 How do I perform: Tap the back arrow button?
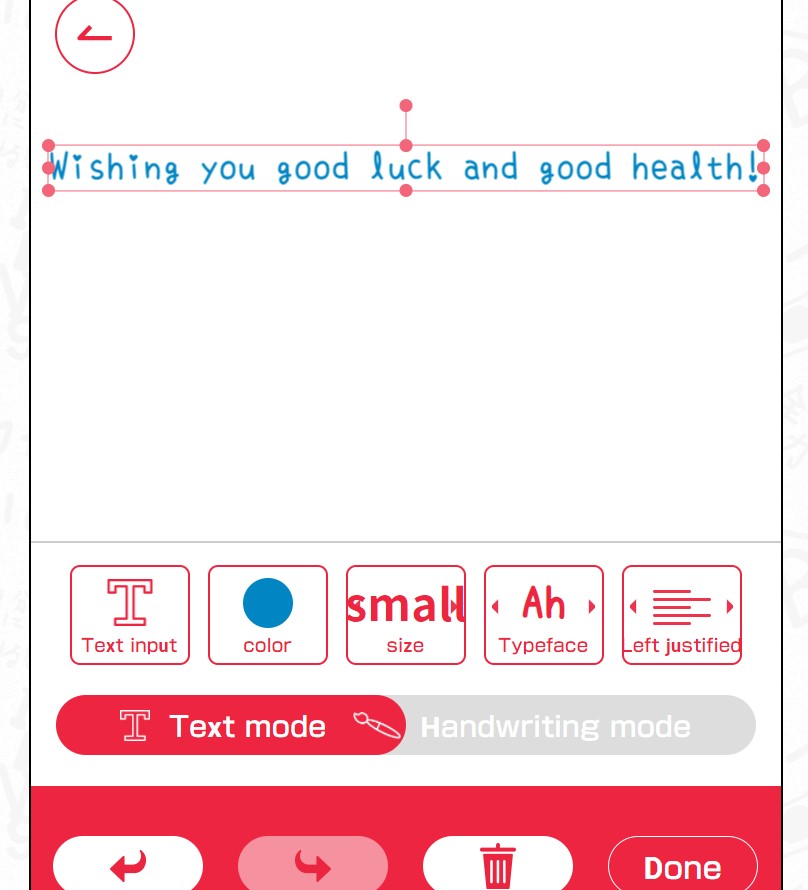(x=94, y=34)
